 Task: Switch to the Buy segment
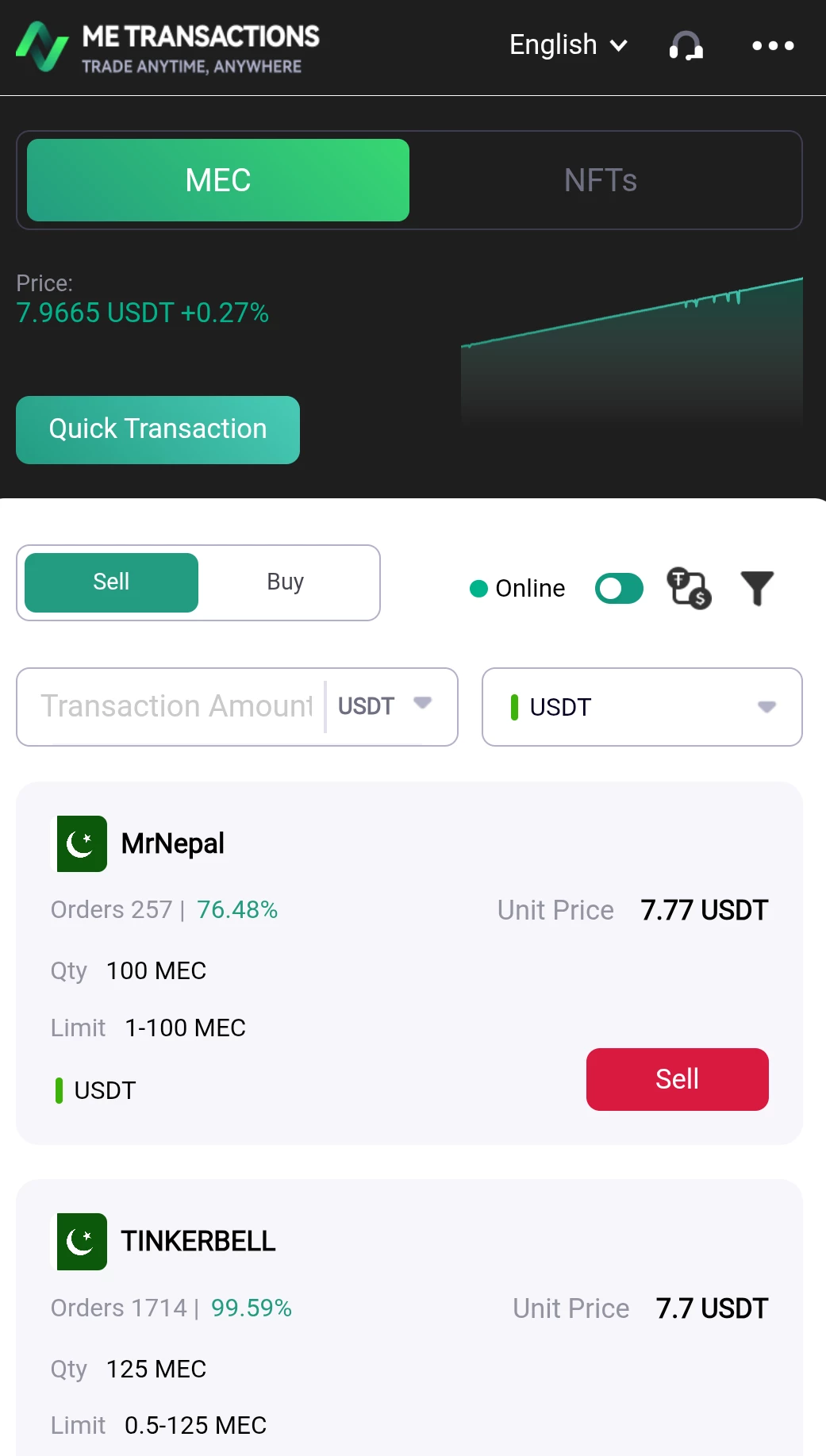coord(286,582)
